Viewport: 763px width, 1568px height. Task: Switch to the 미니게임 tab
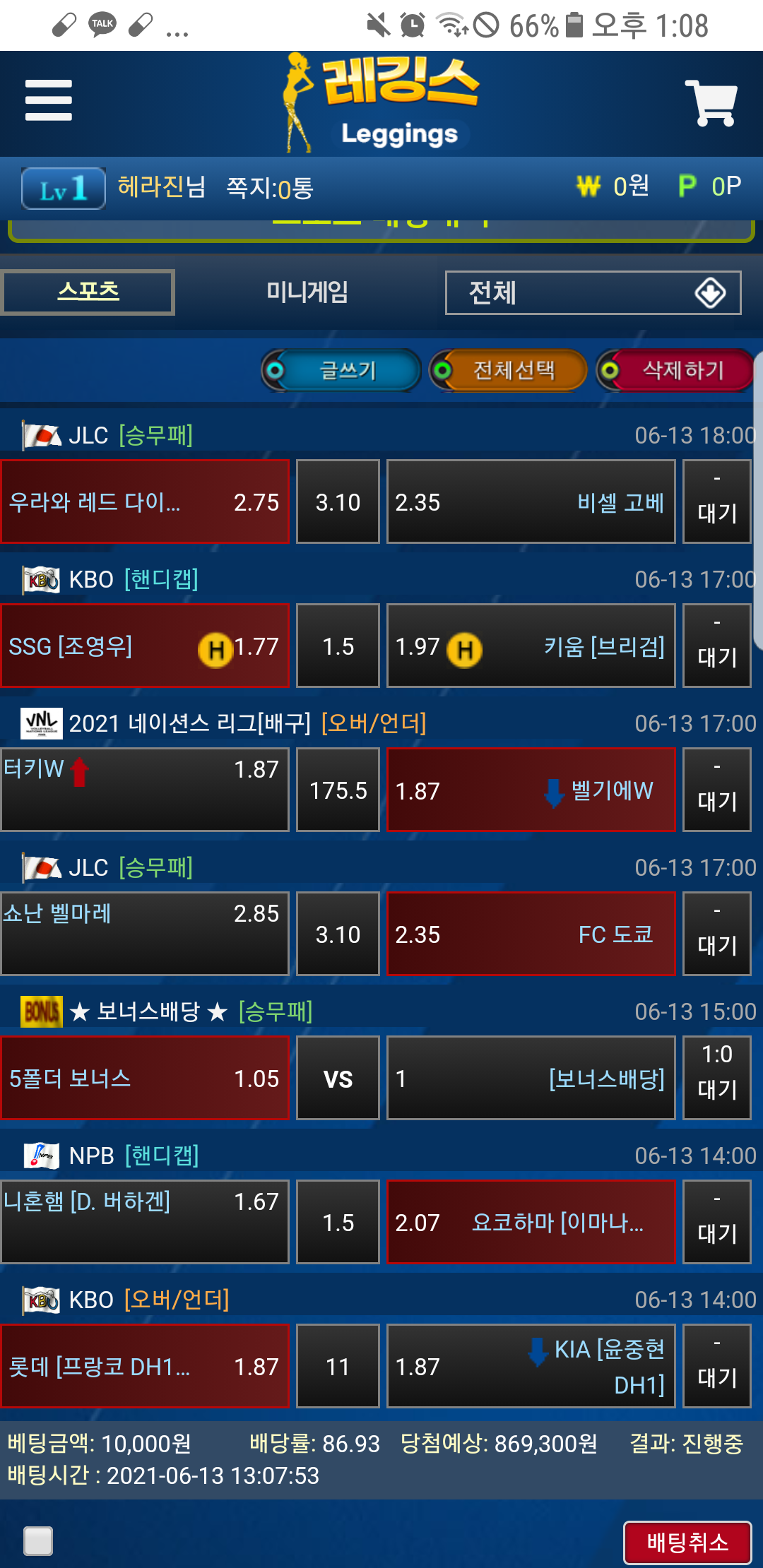307,292
